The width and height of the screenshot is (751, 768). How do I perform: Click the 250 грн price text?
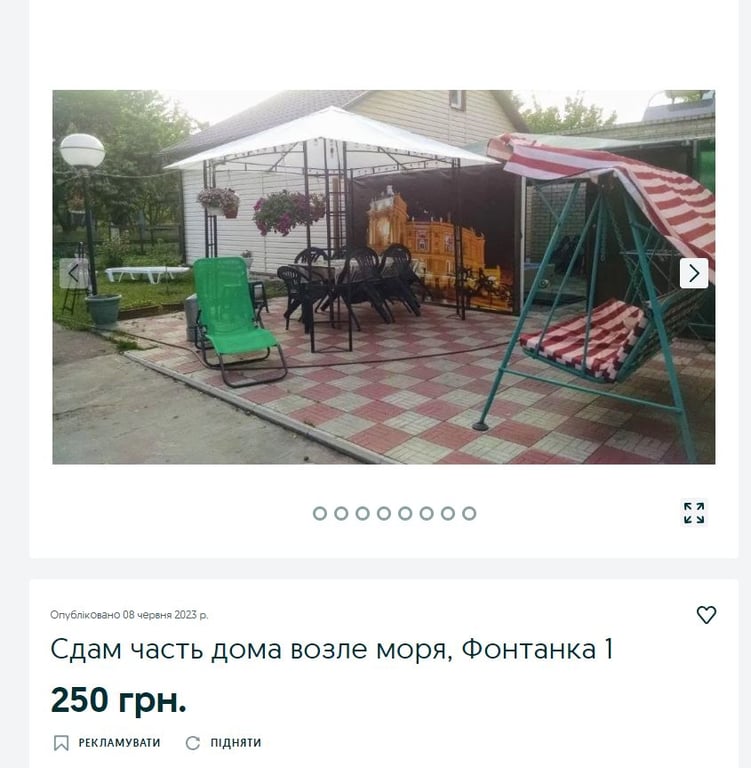click(x=117, y=701)
